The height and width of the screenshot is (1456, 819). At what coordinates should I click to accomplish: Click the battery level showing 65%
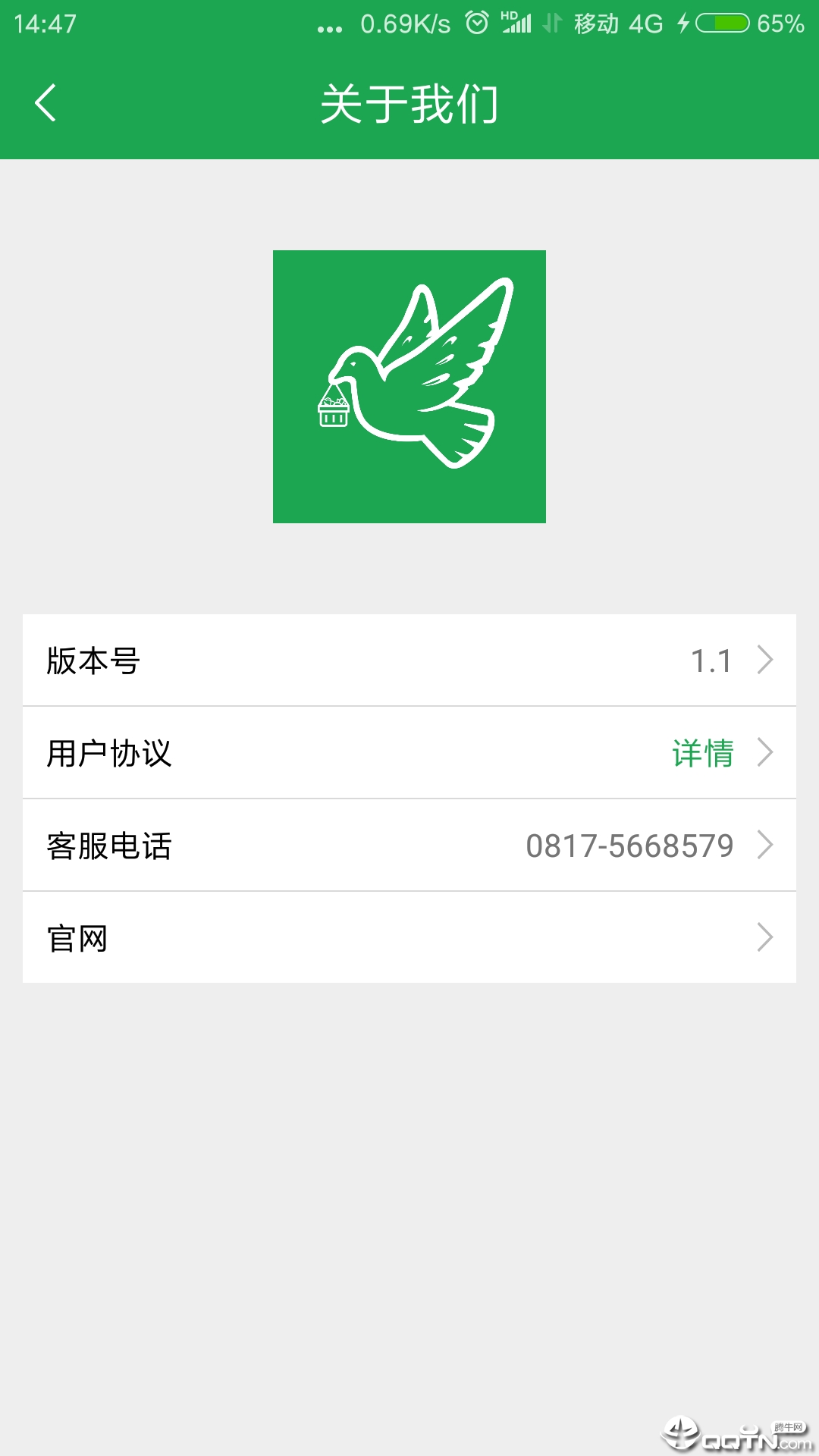coord(781,23)
